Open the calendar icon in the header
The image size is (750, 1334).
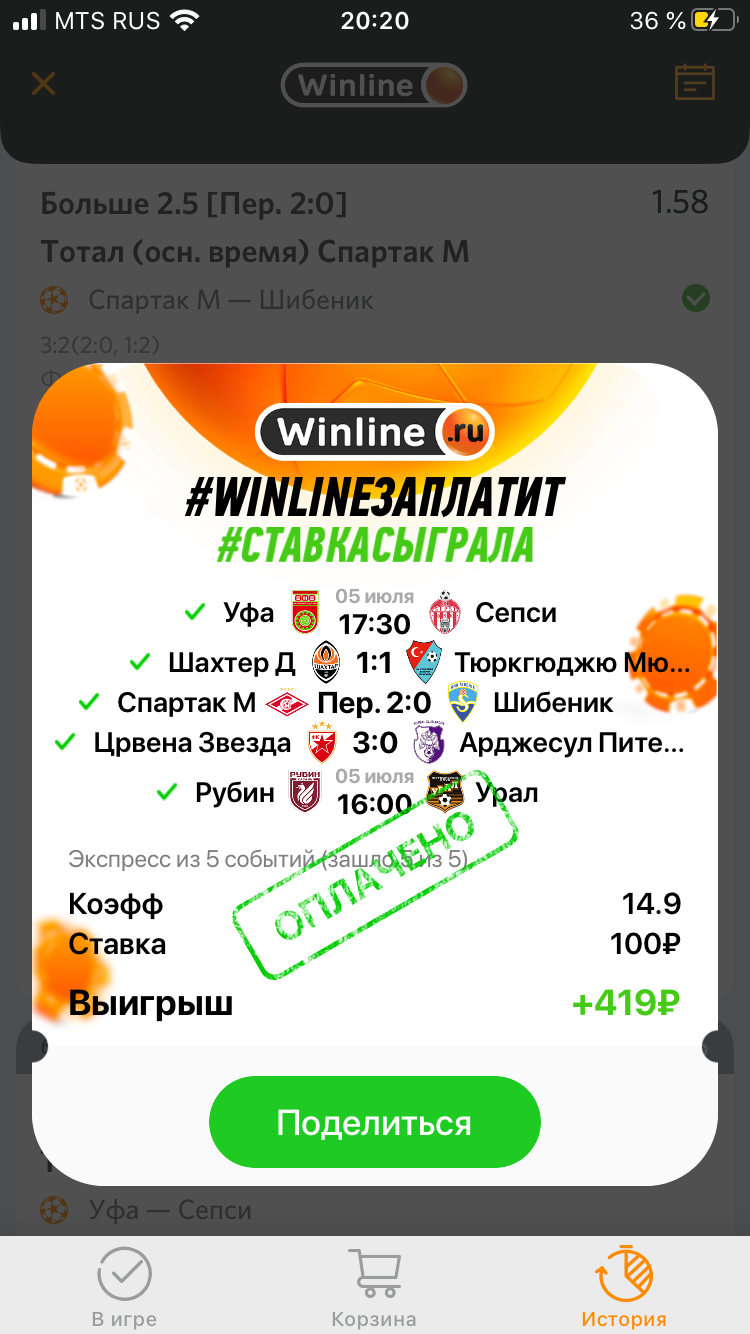point(695,82)
